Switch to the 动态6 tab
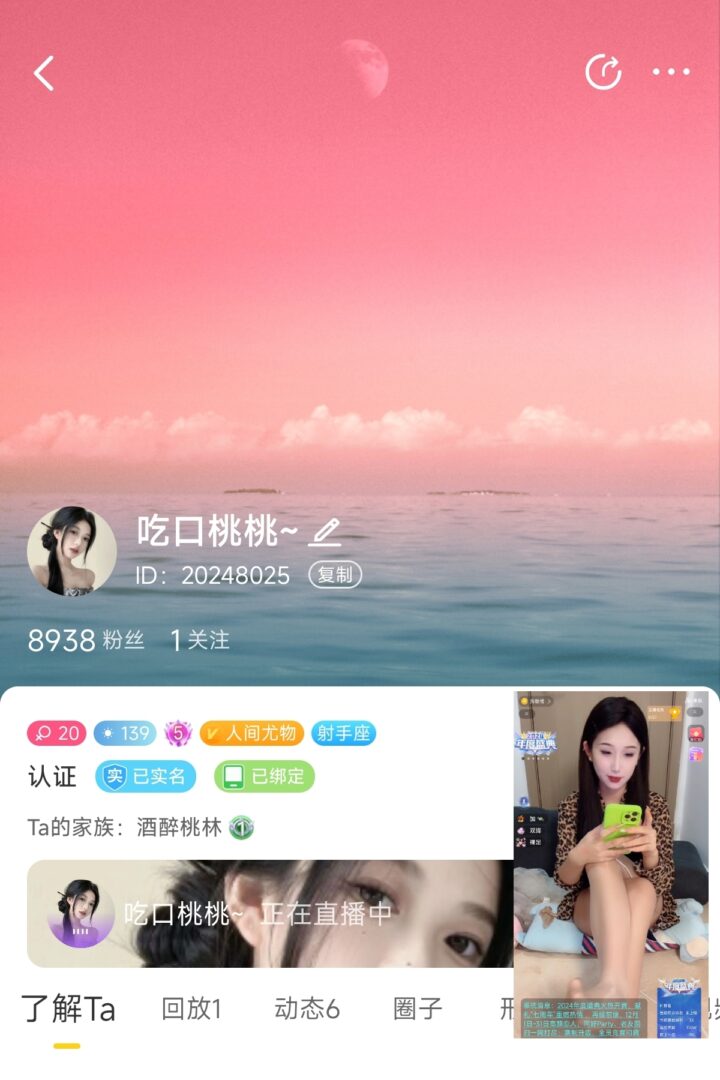Viewport: 720px width, 1080px height. (x=307, y=1009)
